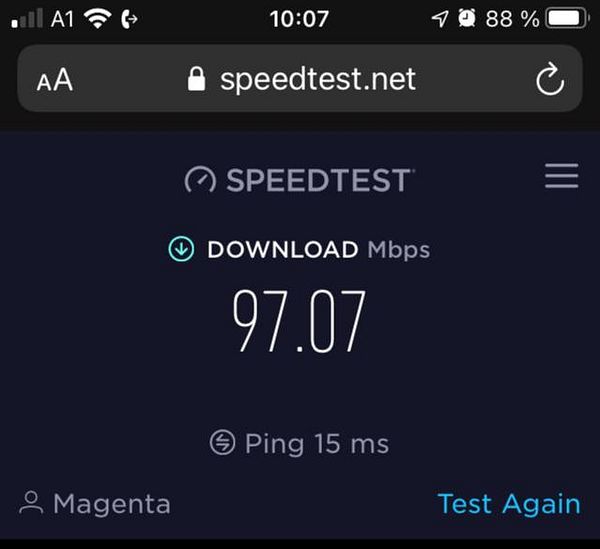The image size is (600, 549).
Task: Tap Test Again to rerun the speed test
Action: click(x=508, y=503)
